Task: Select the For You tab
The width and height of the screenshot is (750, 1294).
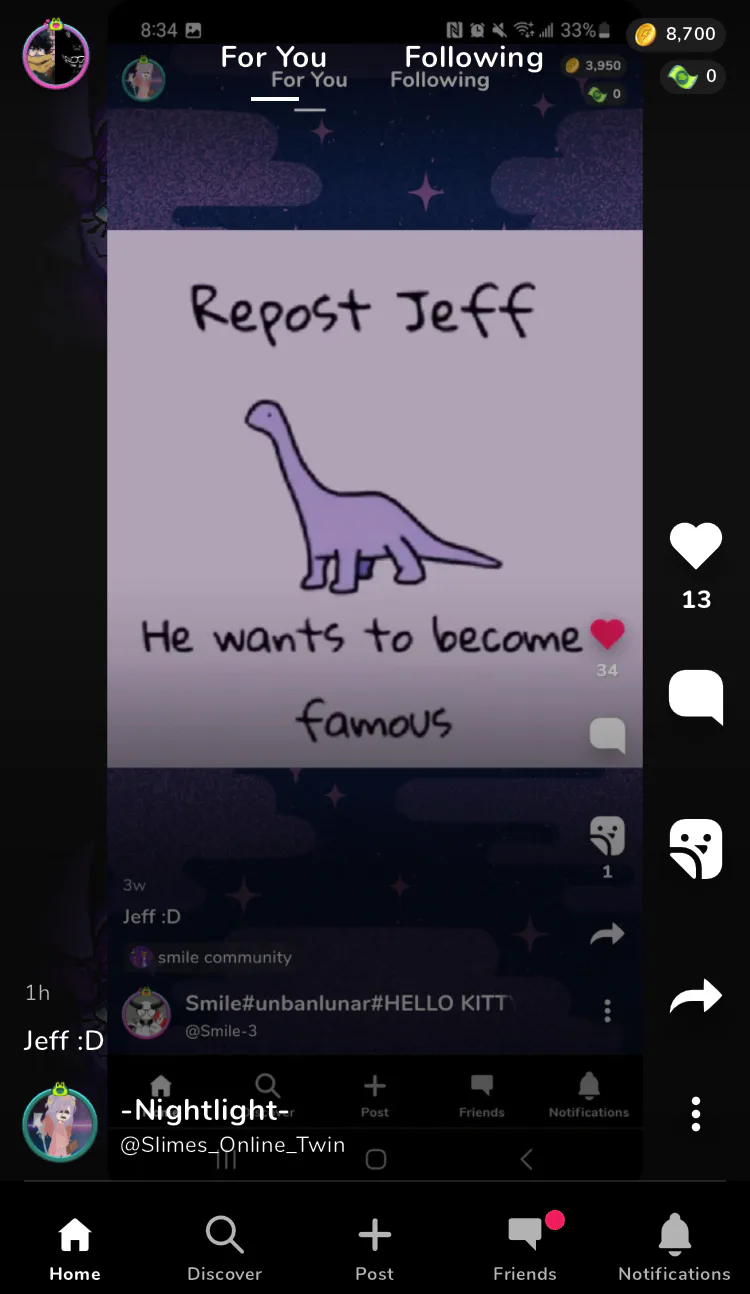Action: [274, 57]
